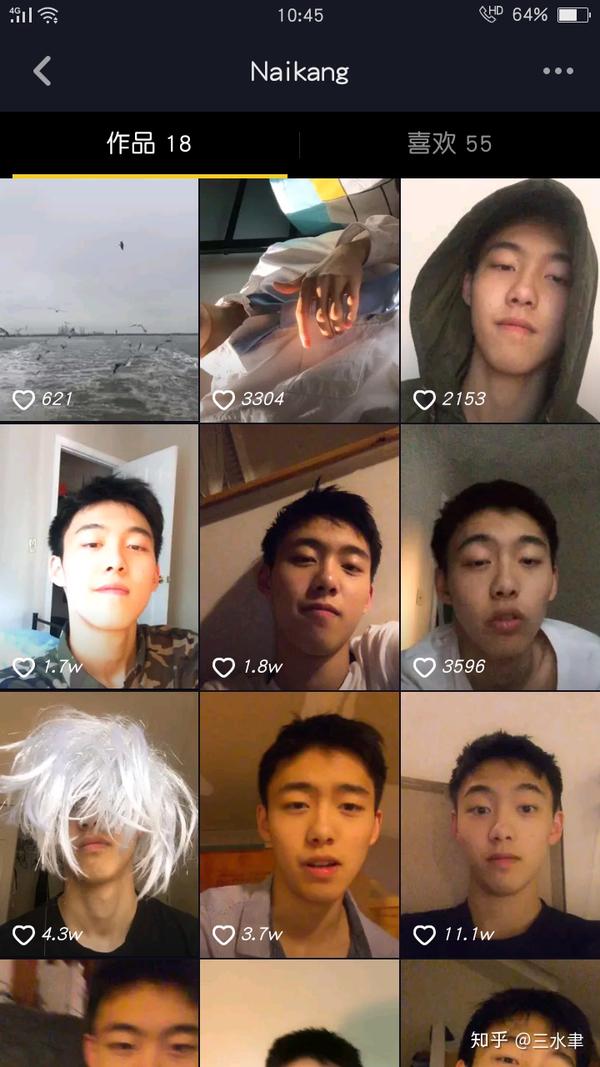Play the video with 1.8w likes

[299, 556]
